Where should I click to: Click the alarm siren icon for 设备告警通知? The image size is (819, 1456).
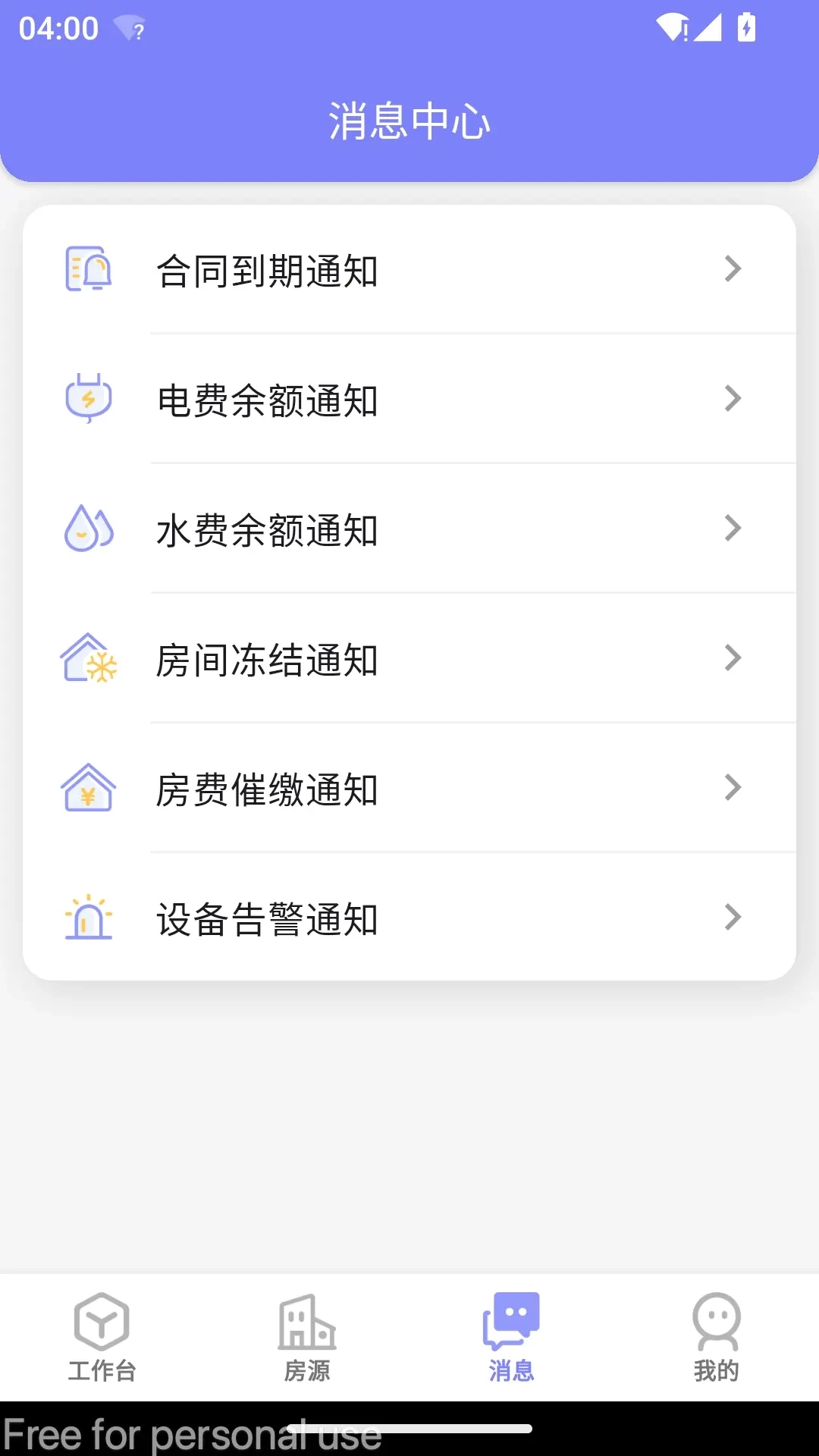87,918
